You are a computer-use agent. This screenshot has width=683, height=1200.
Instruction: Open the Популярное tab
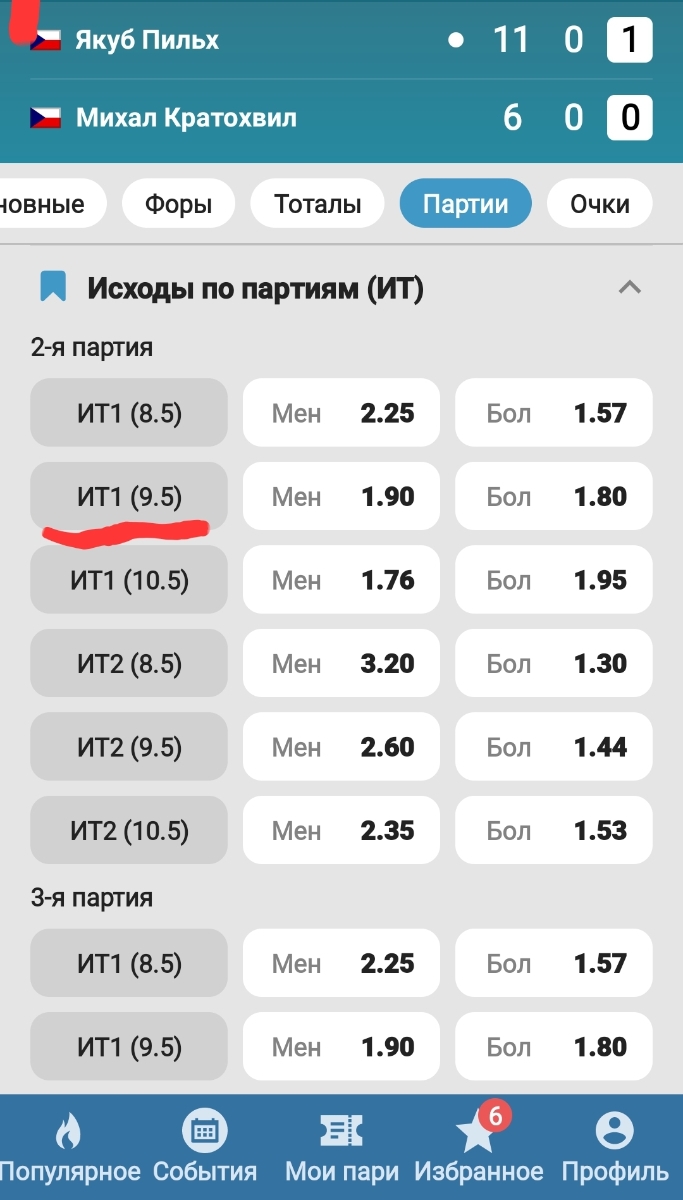coord(68,1148)
